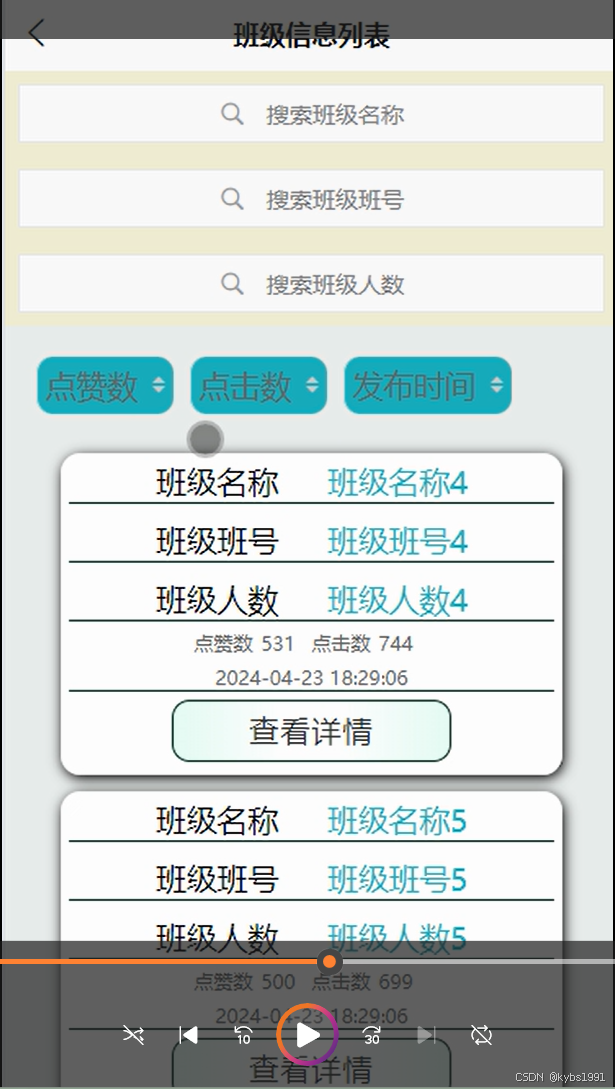615x1089 pixels.
Task: Go back using the arrow icon
Action: [x=36, y=33]
